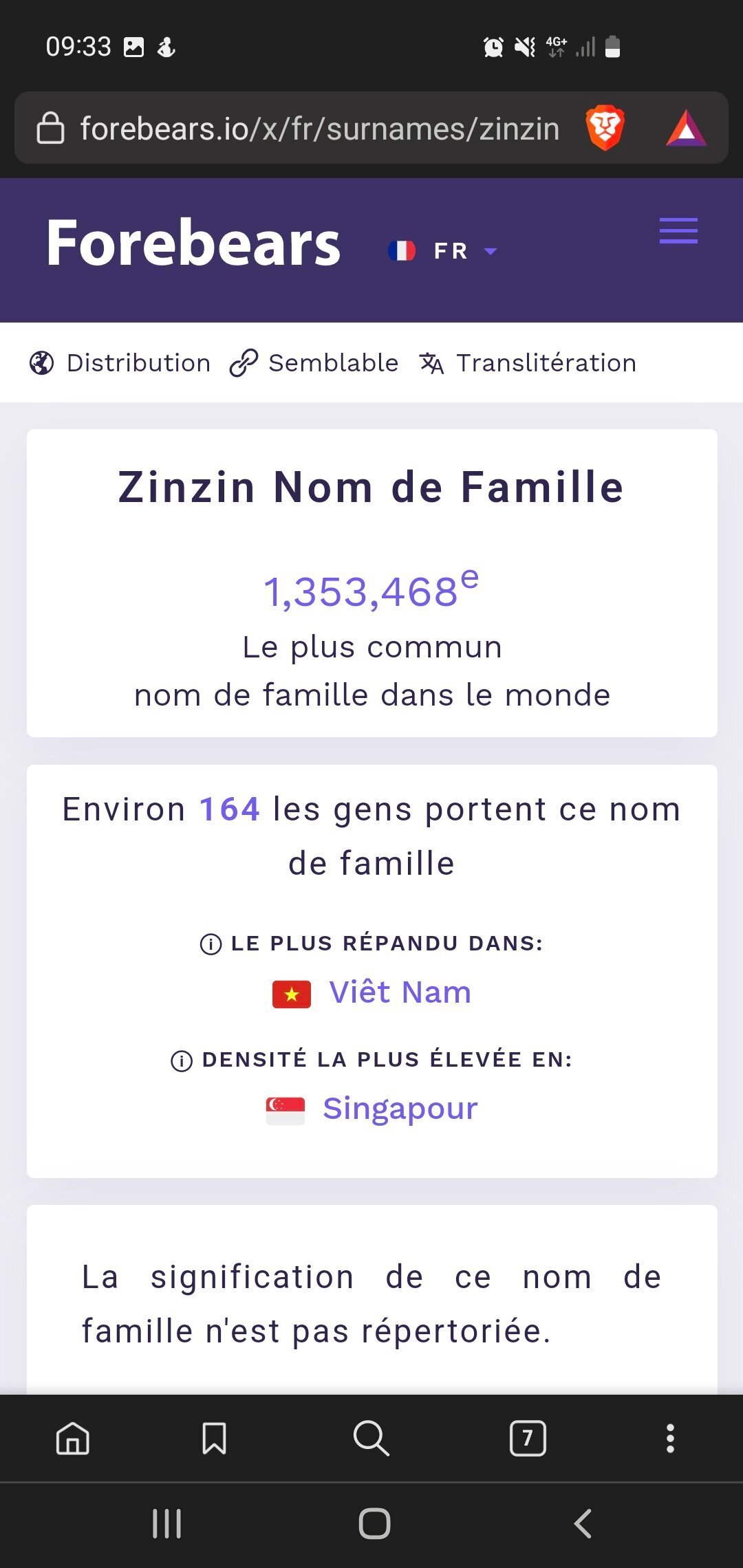Open browser three-dot menu

click(x=670, y=1439)
